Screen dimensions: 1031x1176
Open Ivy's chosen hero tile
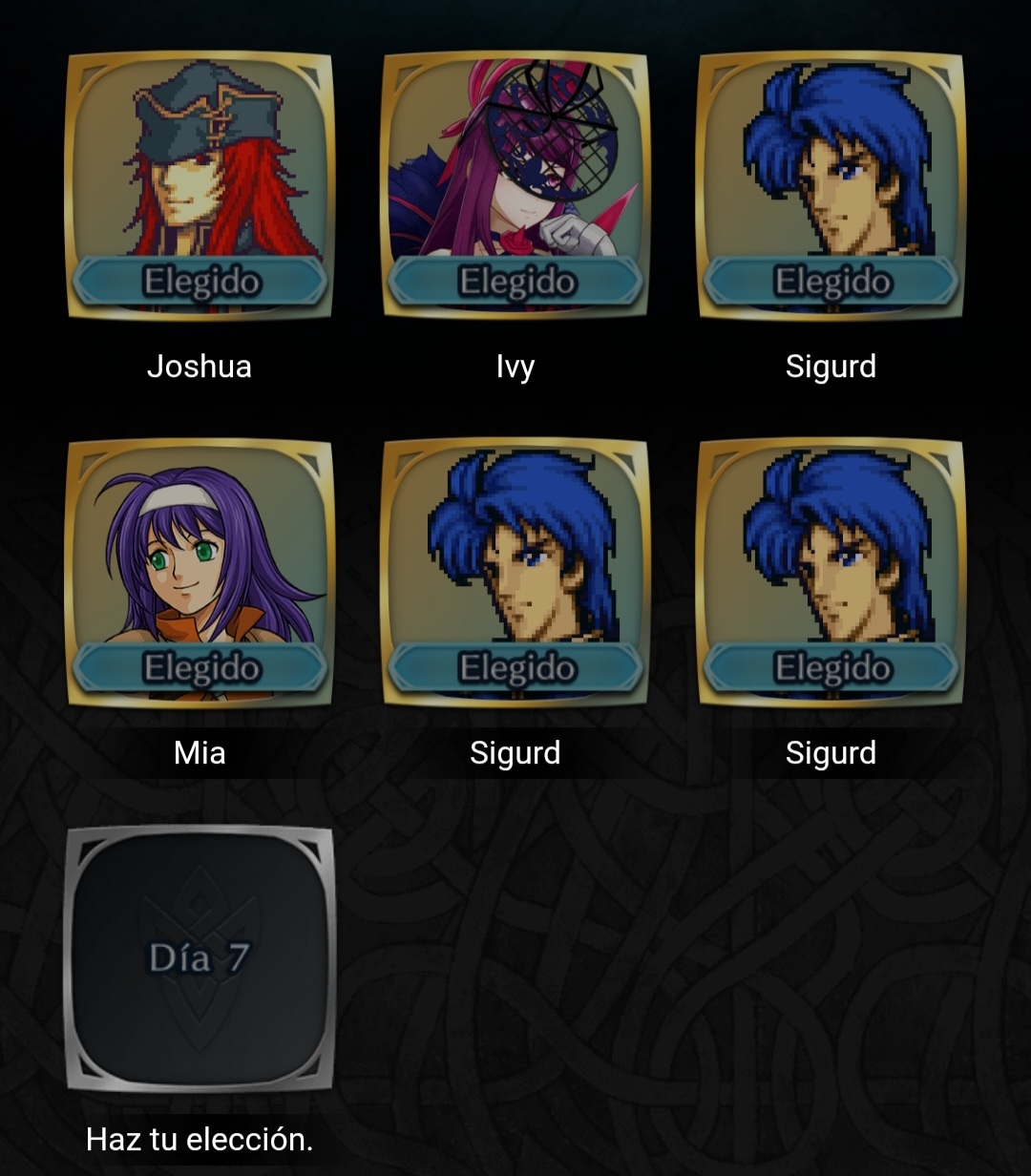[515, 185]
